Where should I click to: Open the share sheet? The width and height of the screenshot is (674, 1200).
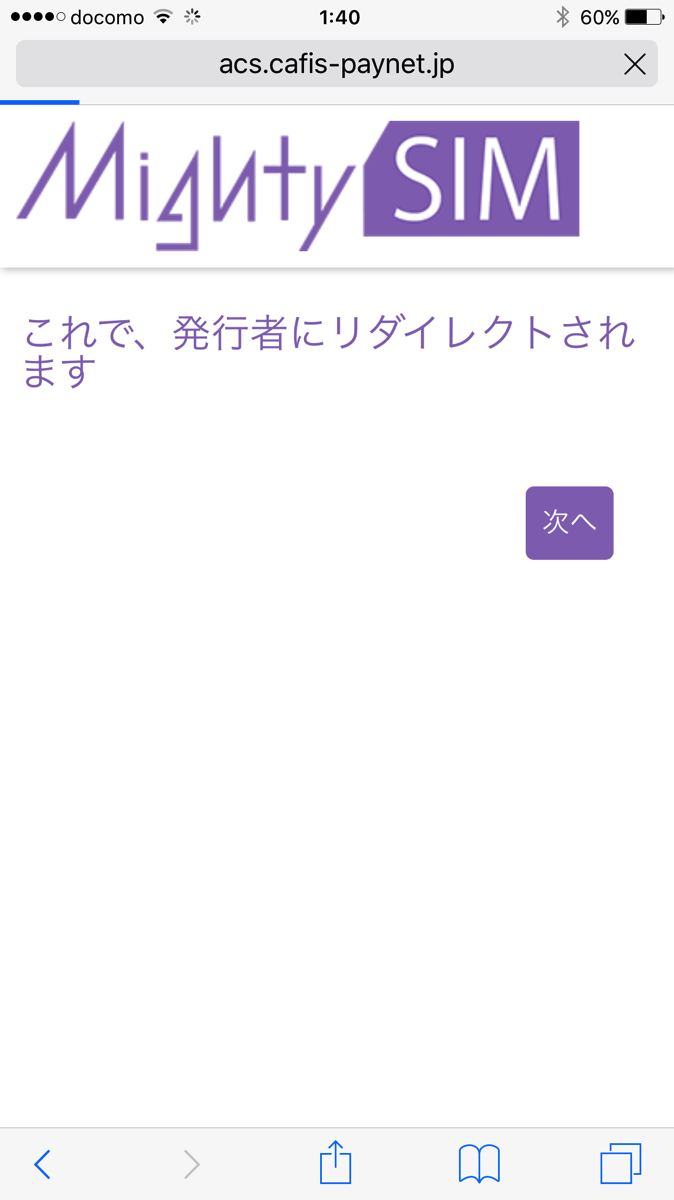tap(336, 1162)
